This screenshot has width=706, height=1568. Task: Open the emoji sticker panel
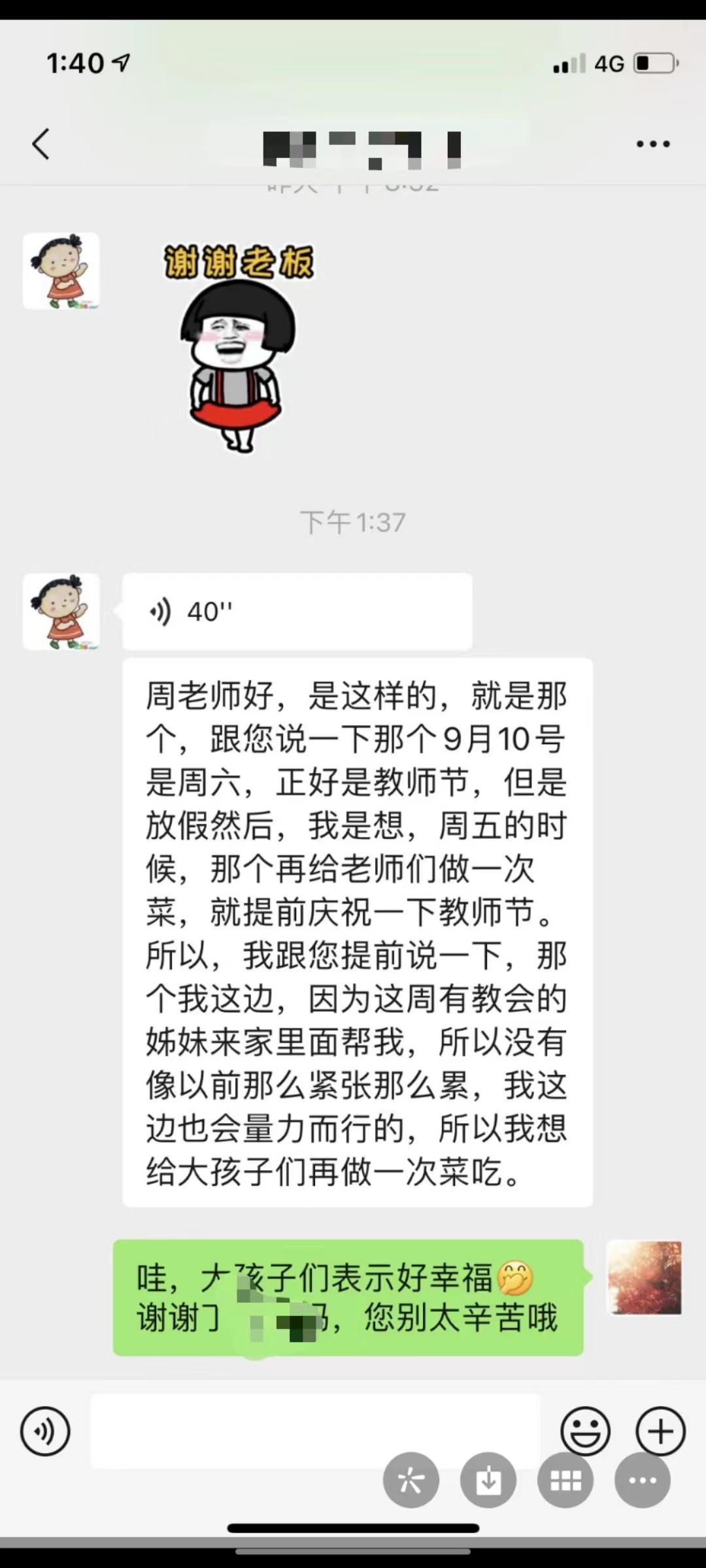(585, 1431)
